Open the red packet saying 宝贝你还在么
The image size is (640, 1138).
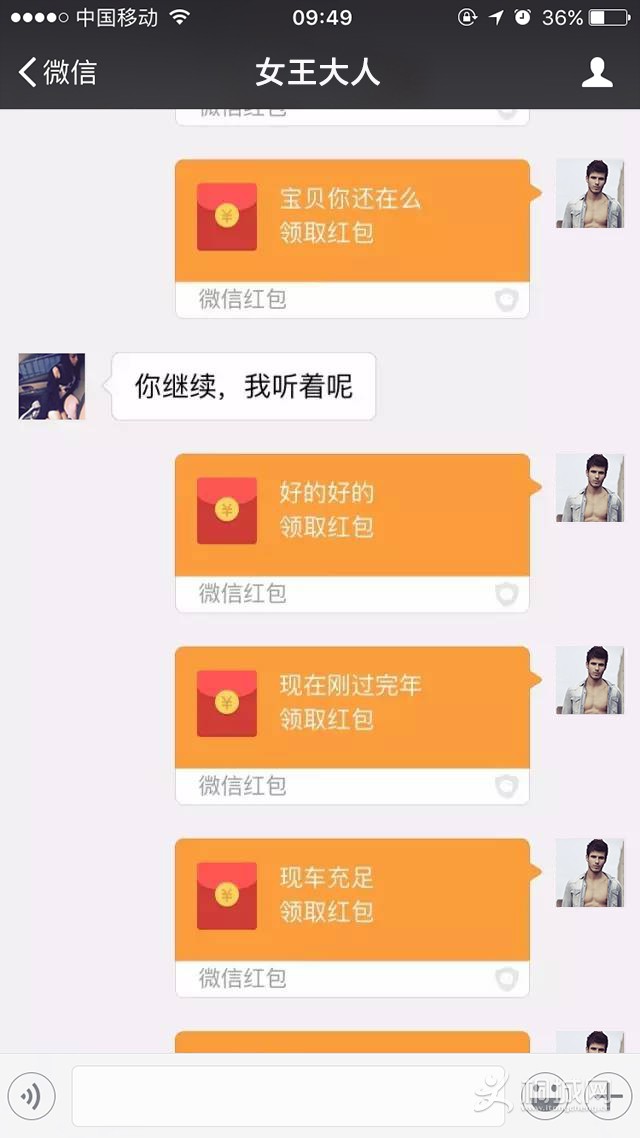(x=351, y=220)
